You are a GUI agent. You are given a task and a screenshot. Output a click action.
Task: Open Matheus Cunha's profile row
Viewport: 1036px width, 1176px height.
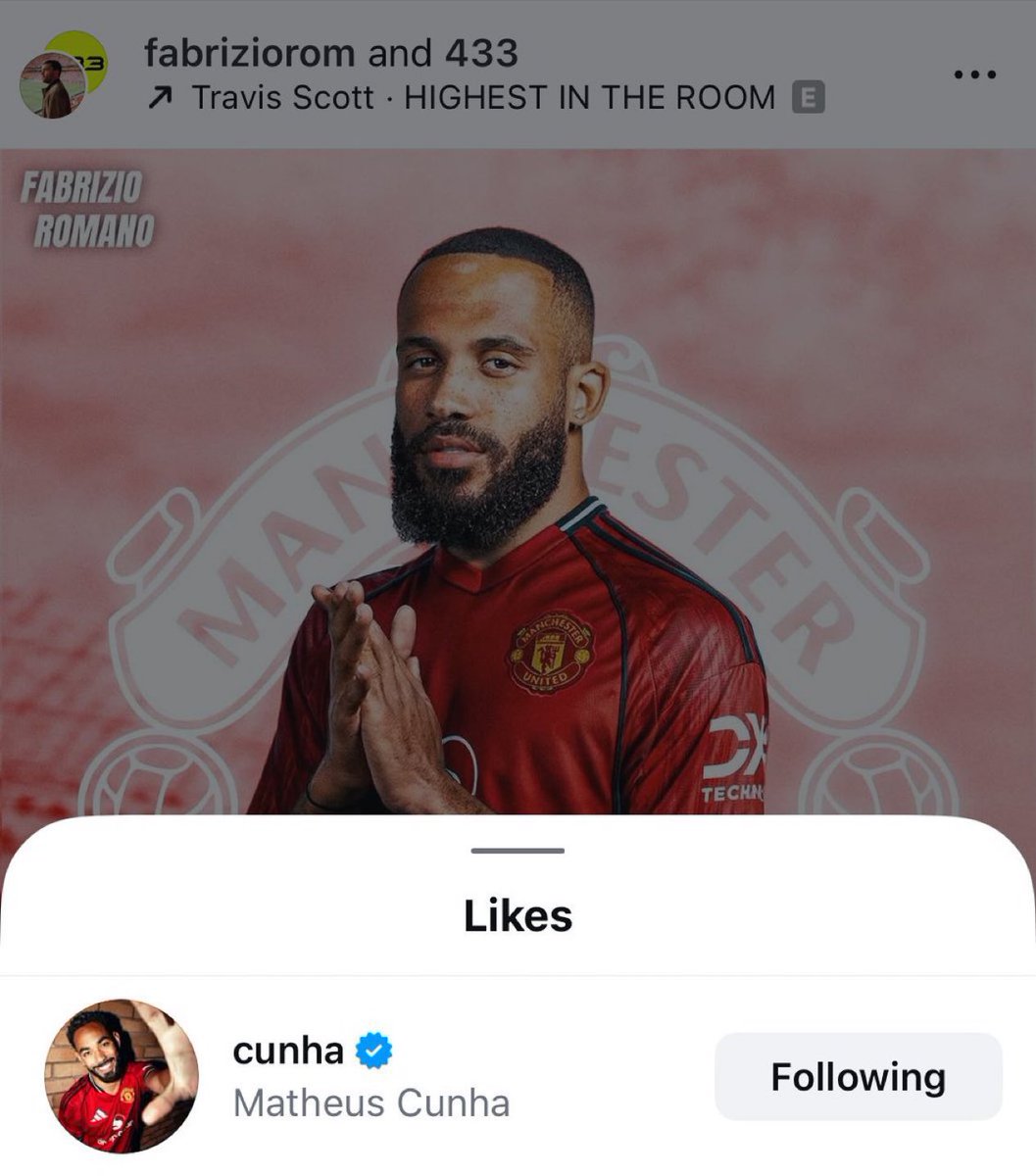[370, 1076]
